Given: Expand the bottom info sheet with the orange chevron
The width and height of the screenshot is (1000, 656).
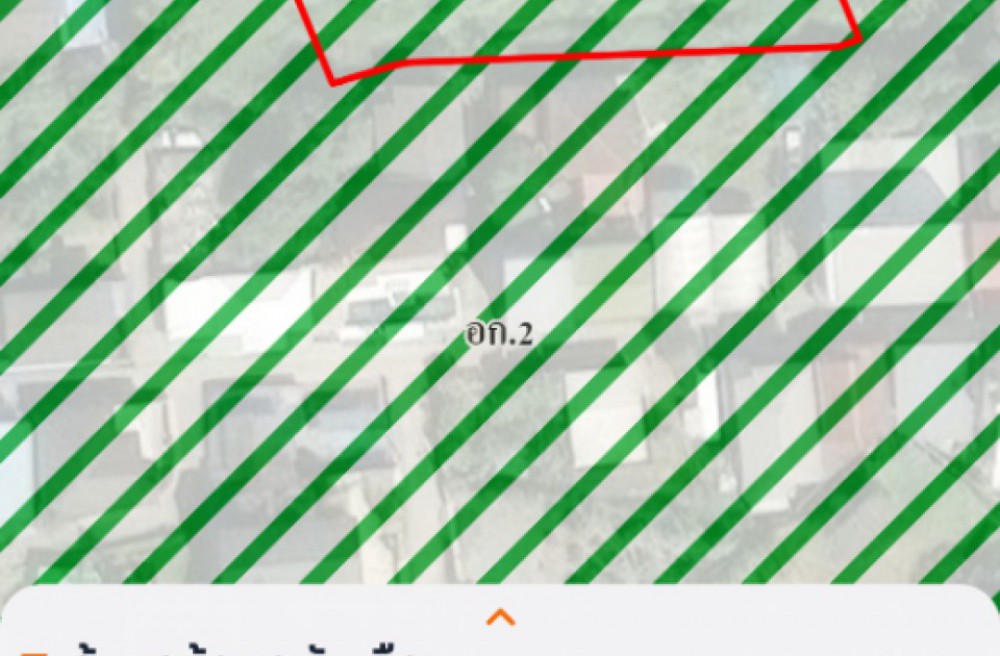Looking at the screenshot, I should tap(500, 616).
